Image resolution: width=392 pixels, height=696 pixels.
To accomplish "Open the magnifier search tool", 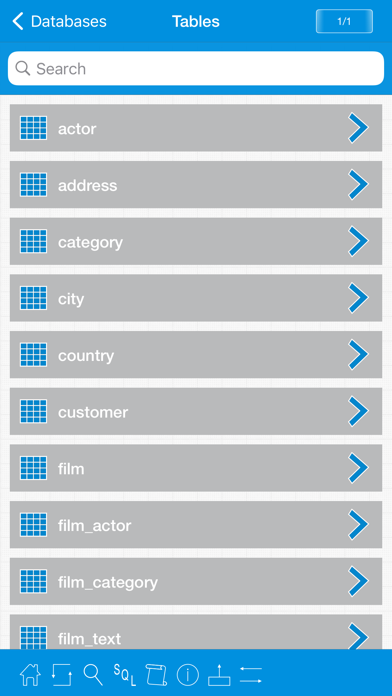I will point(93,675).
